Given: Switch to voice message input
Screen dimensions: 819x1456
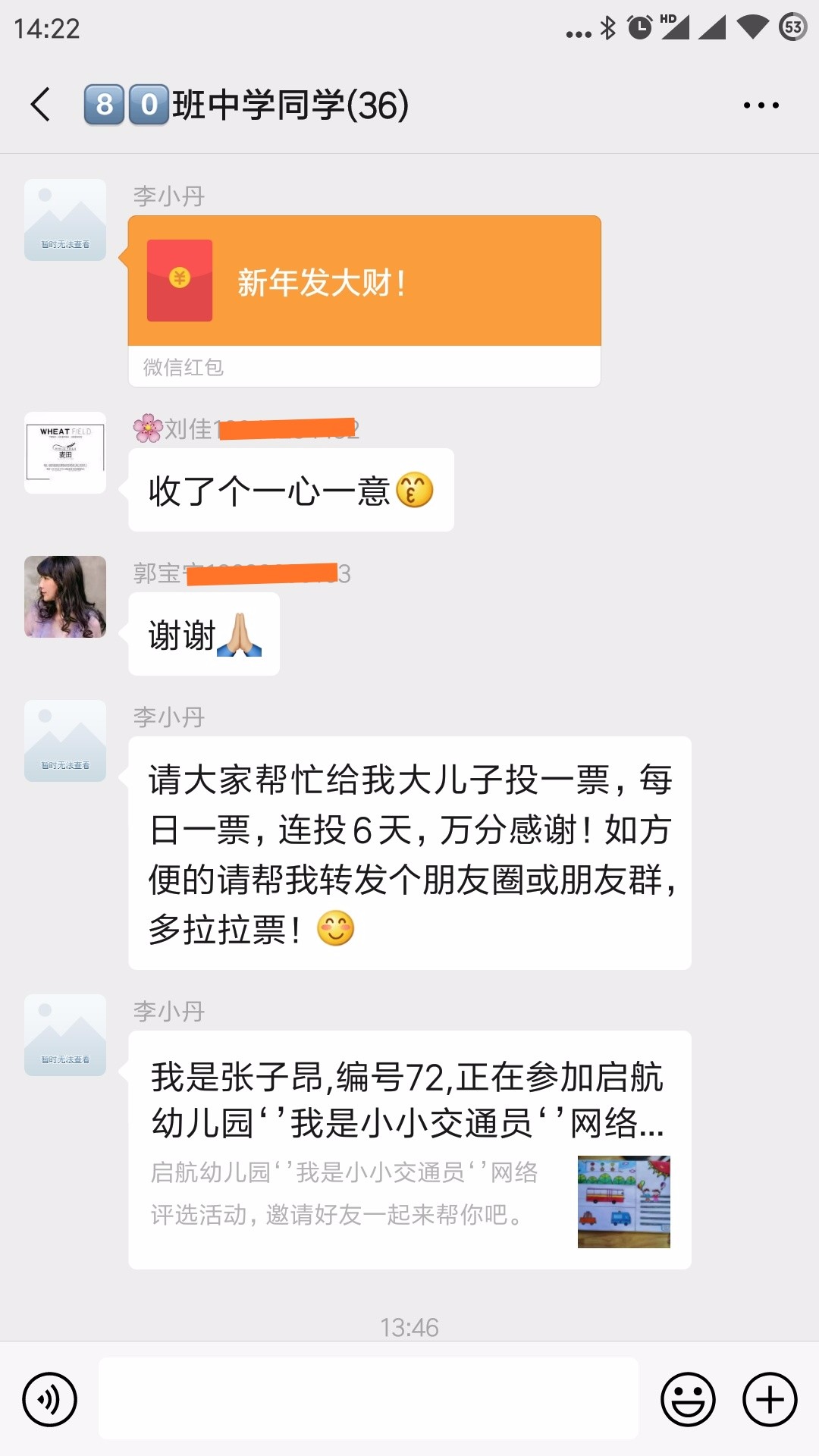Looking at the screenshot, I should pyautogui.click(x=50, y=1399).
